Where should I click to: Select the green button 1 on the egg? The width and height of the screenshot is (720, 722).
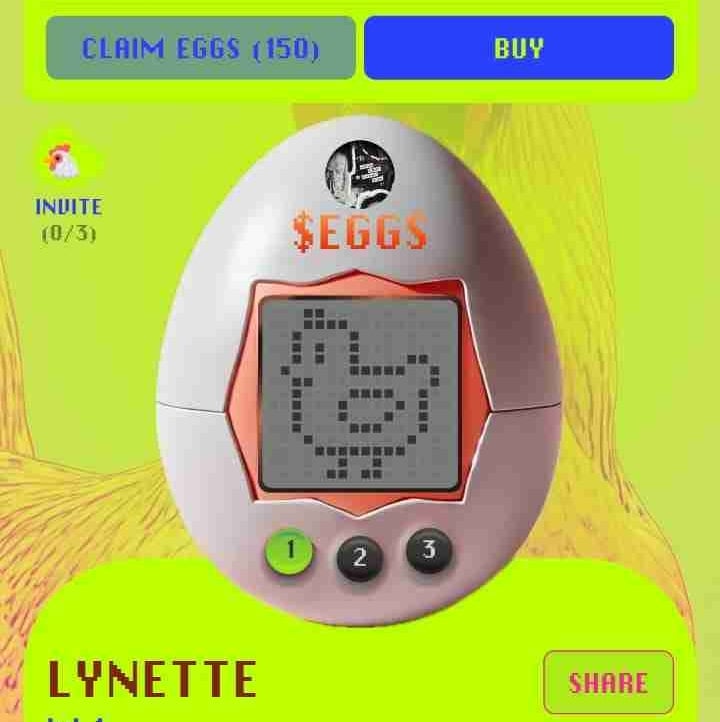click(290, 550)
